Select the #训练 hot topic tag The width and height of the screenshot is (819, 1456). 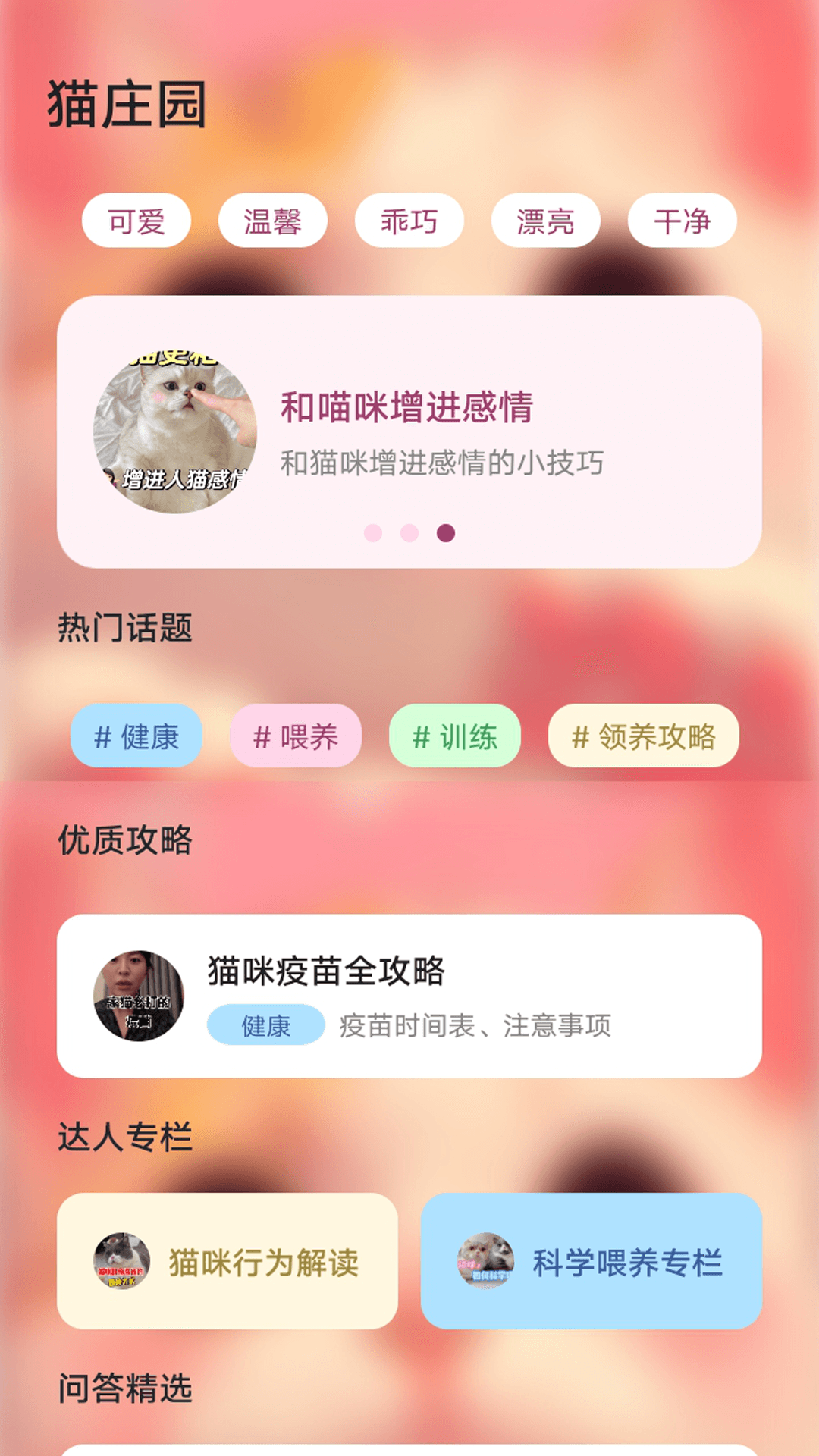[453, 736]
